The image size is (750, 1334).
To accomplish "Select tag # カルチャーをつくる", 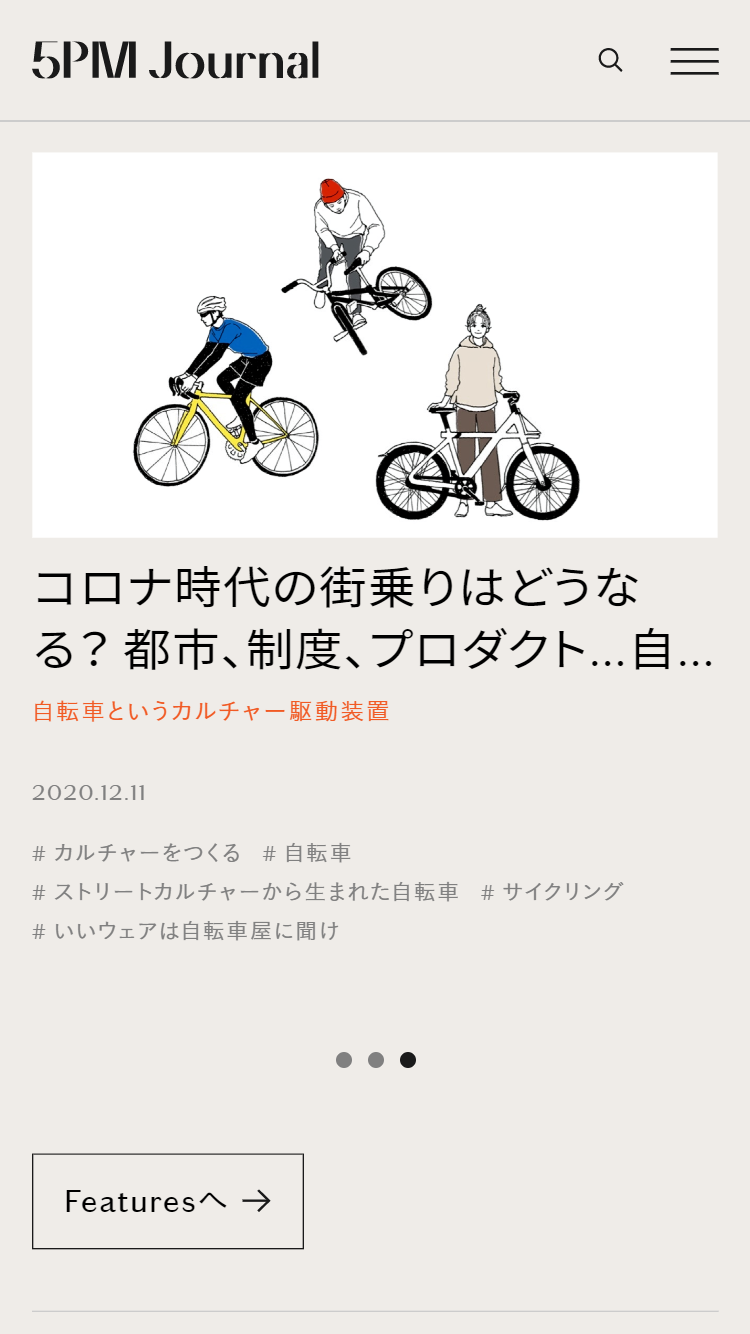I will (x=137, y=853).
